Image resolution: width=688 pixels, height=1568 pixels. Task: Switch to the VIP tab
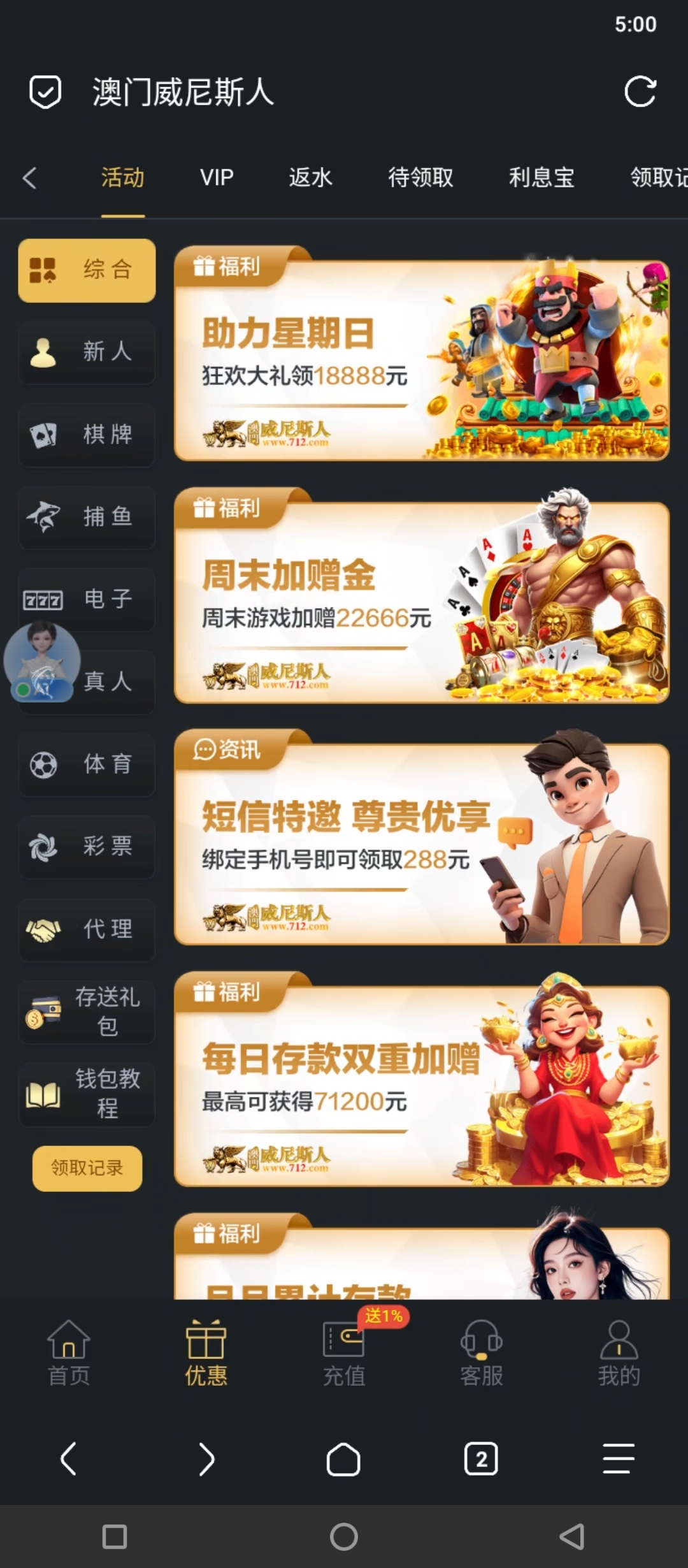pyautogui.click(x=217, y=177)
